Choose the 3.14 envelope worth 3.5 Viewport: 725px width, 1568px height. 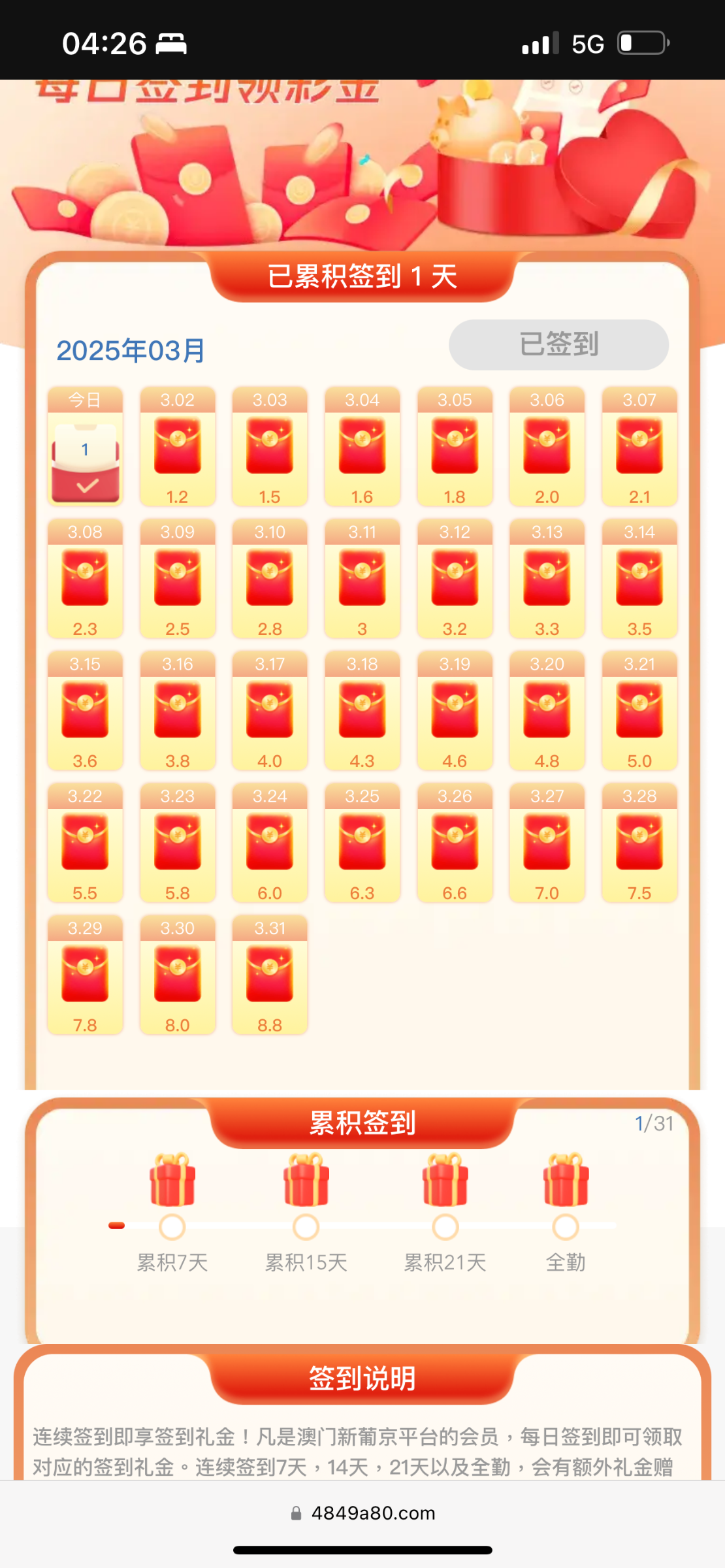point(639,580)
